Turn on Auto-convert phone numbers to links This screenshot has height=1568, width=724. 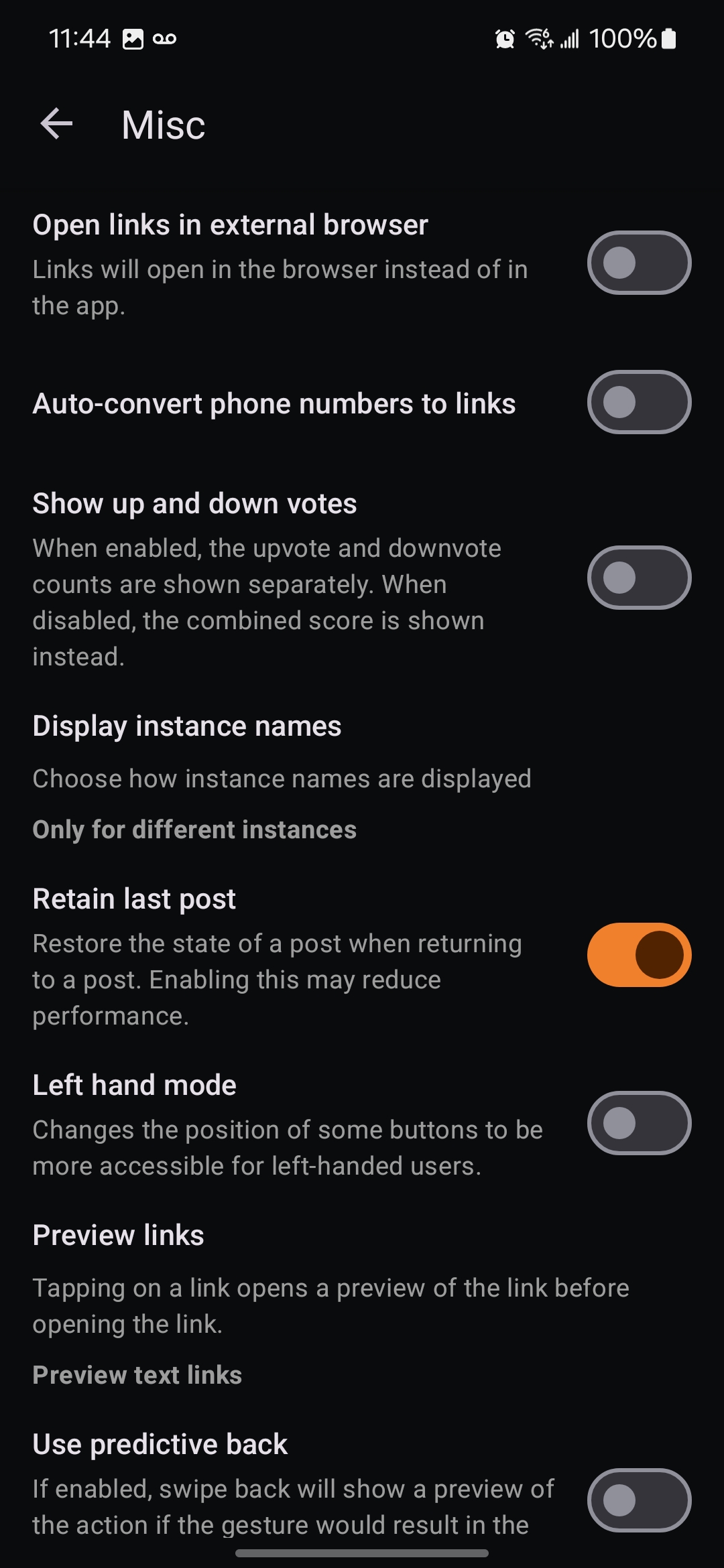coord(639,402)
